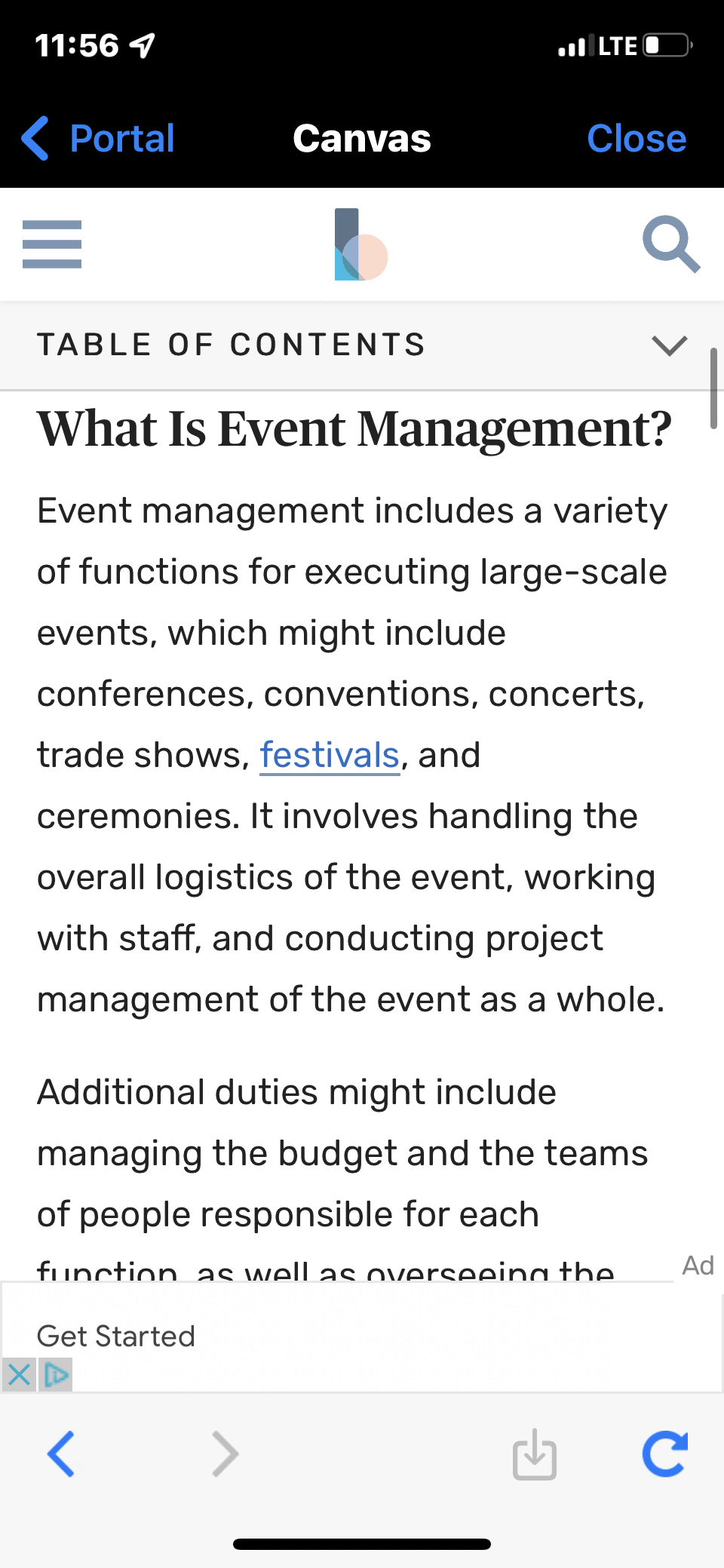Go back to Portal
Viewport: 724px width, 1568px height.
98,139
